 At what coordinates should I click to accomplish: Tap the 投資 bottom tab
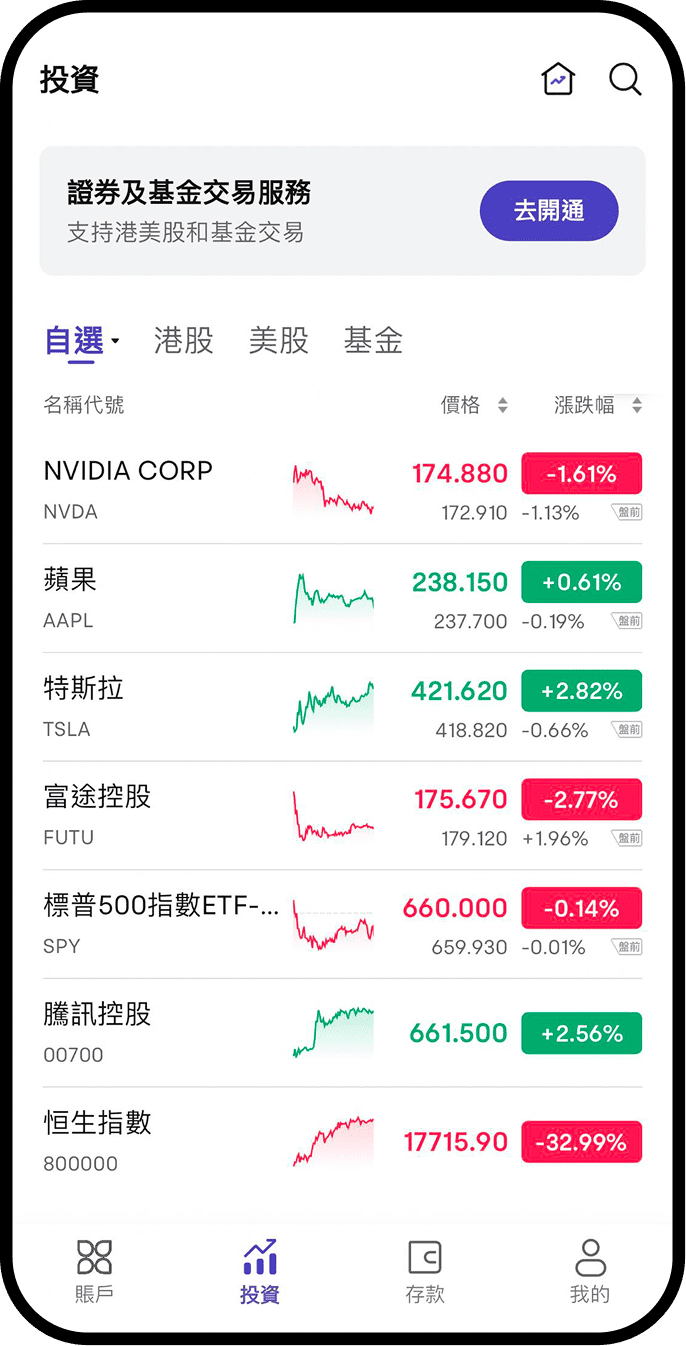260,1271
